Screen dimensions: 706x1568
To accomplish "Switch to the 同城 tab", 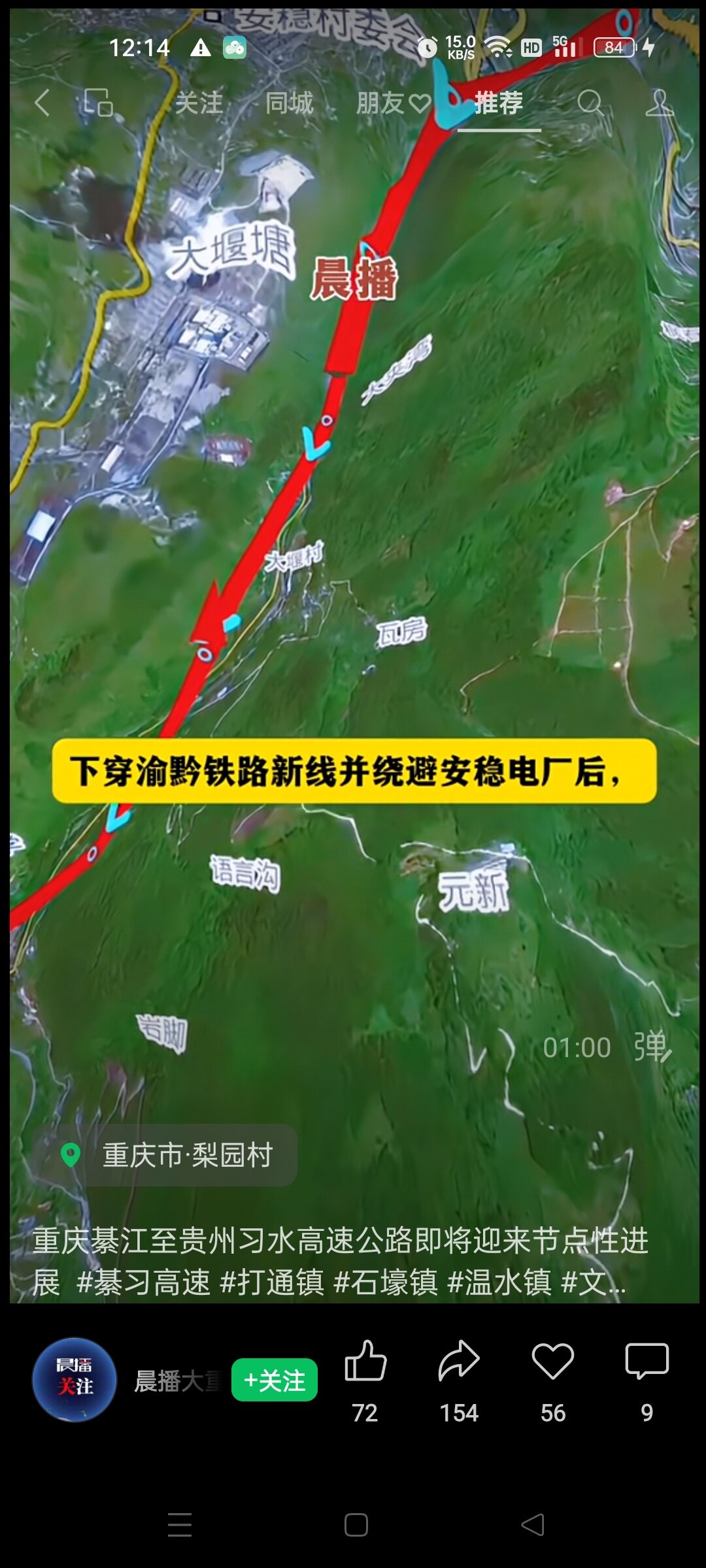I will click(289, 103).
